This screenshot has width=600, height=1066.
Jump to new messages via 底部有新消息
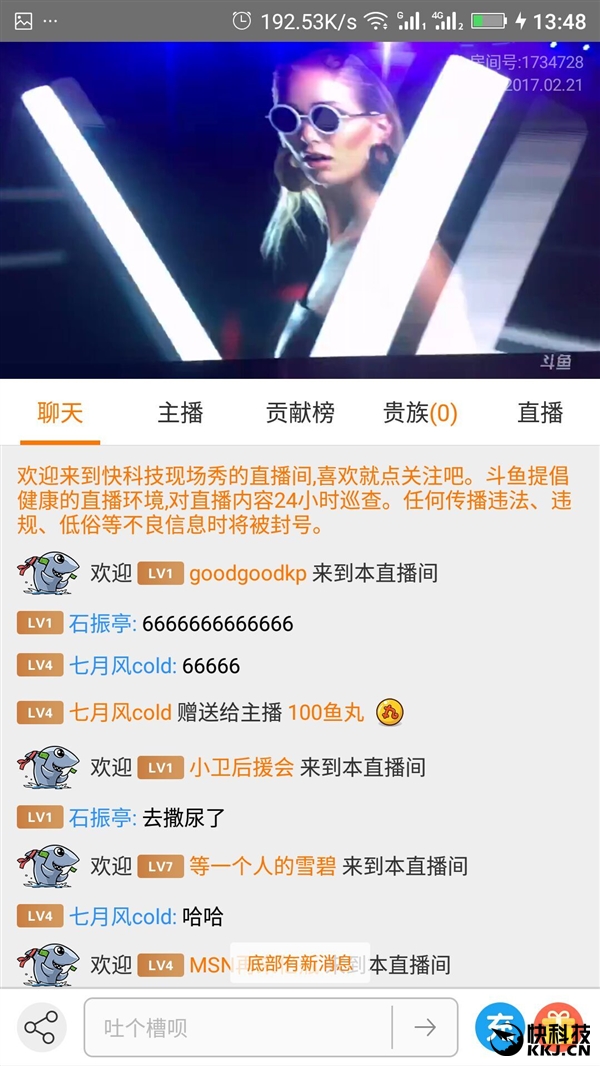[300, 963]
